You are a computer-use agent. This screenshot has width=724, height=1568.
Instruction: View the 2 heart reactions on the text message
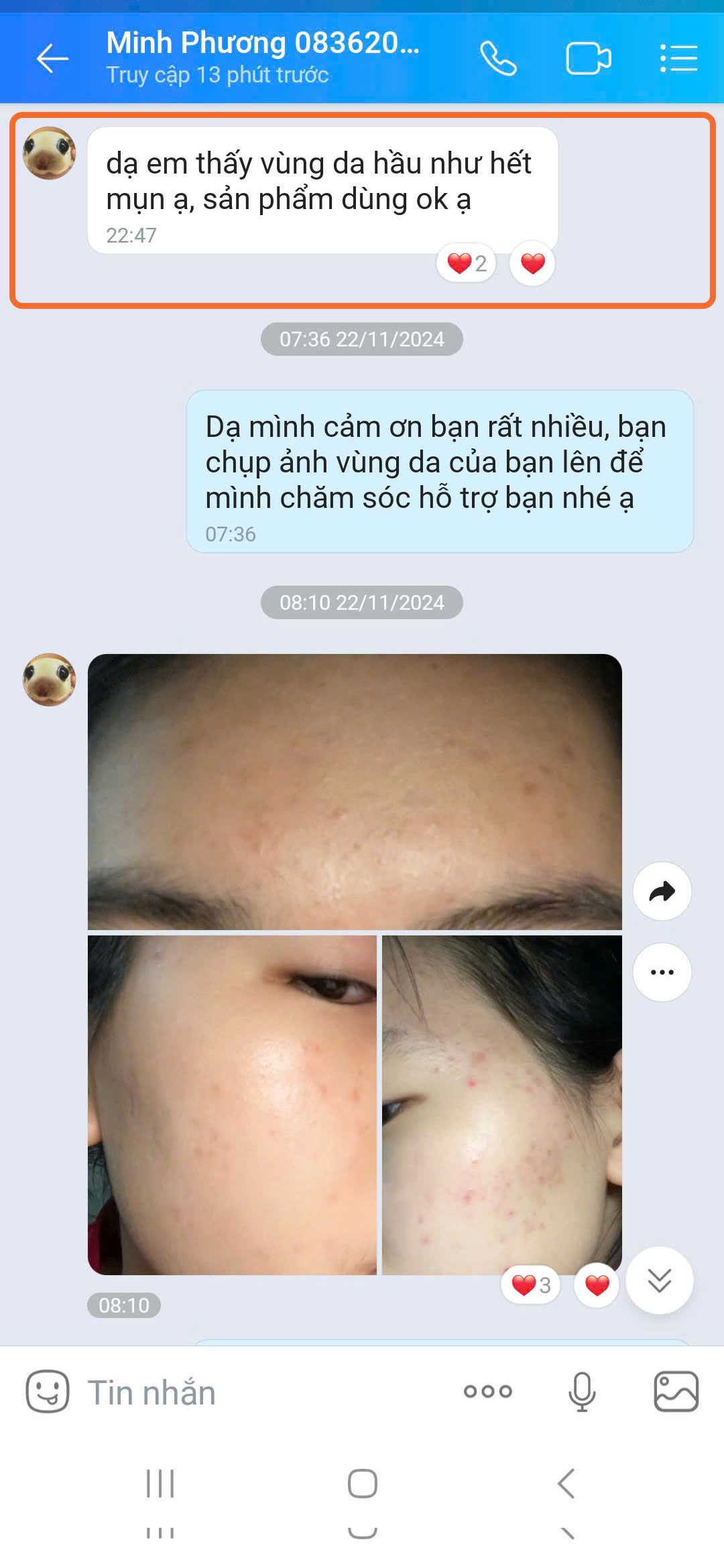tap(467, 263)
